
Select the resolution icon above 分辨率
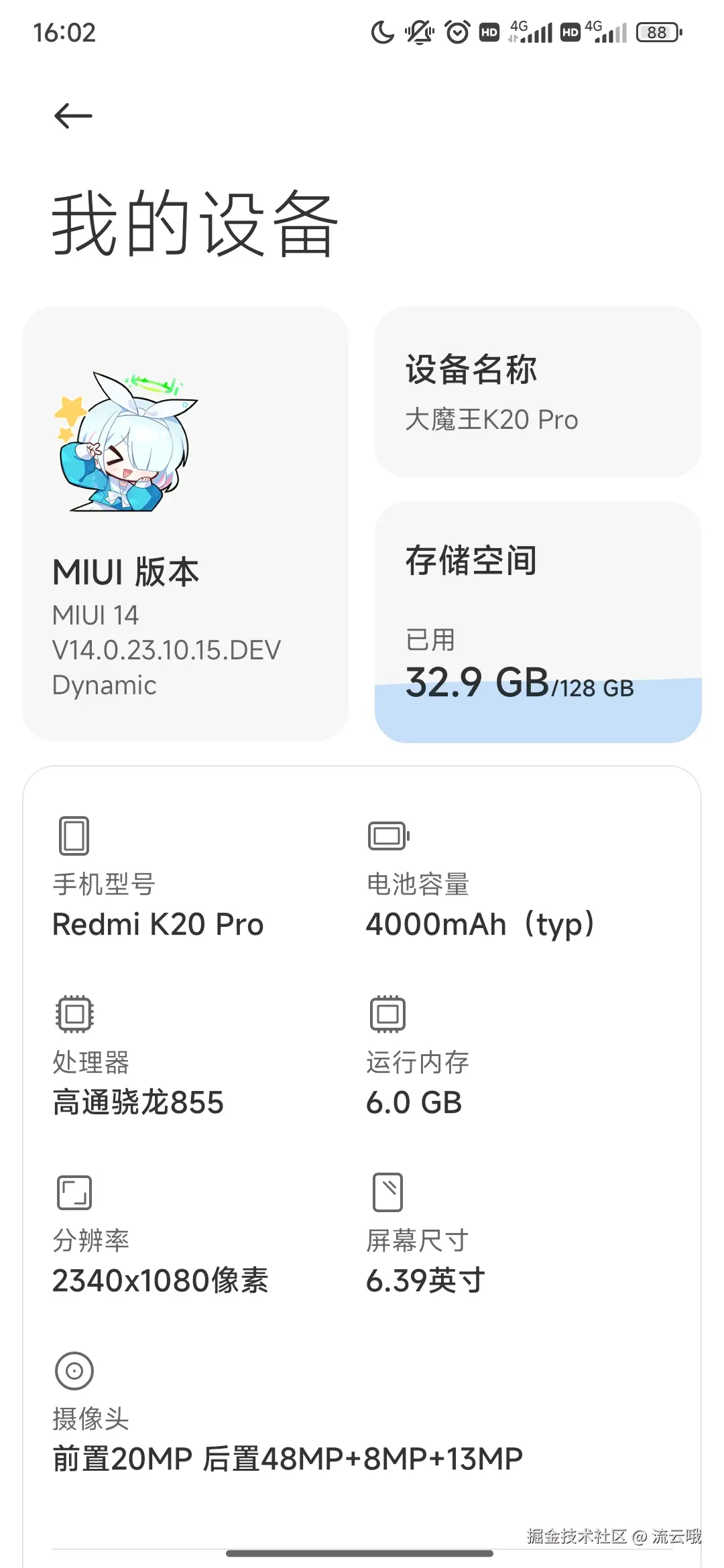[74, 1191]
